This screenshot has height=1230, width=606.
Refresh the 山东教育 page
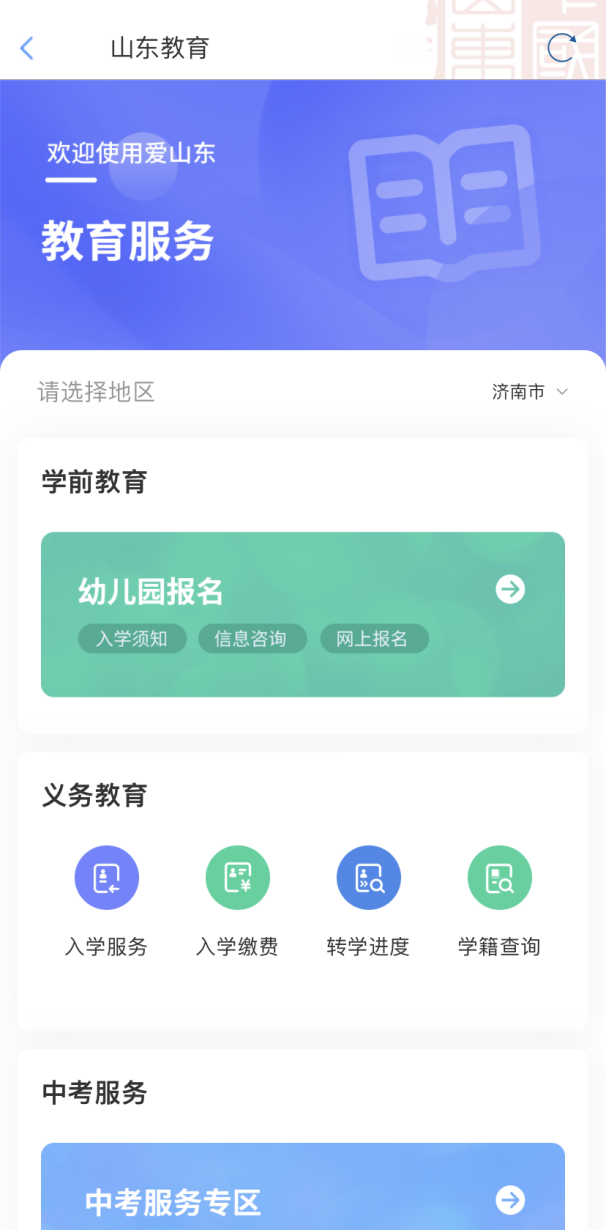561,48
